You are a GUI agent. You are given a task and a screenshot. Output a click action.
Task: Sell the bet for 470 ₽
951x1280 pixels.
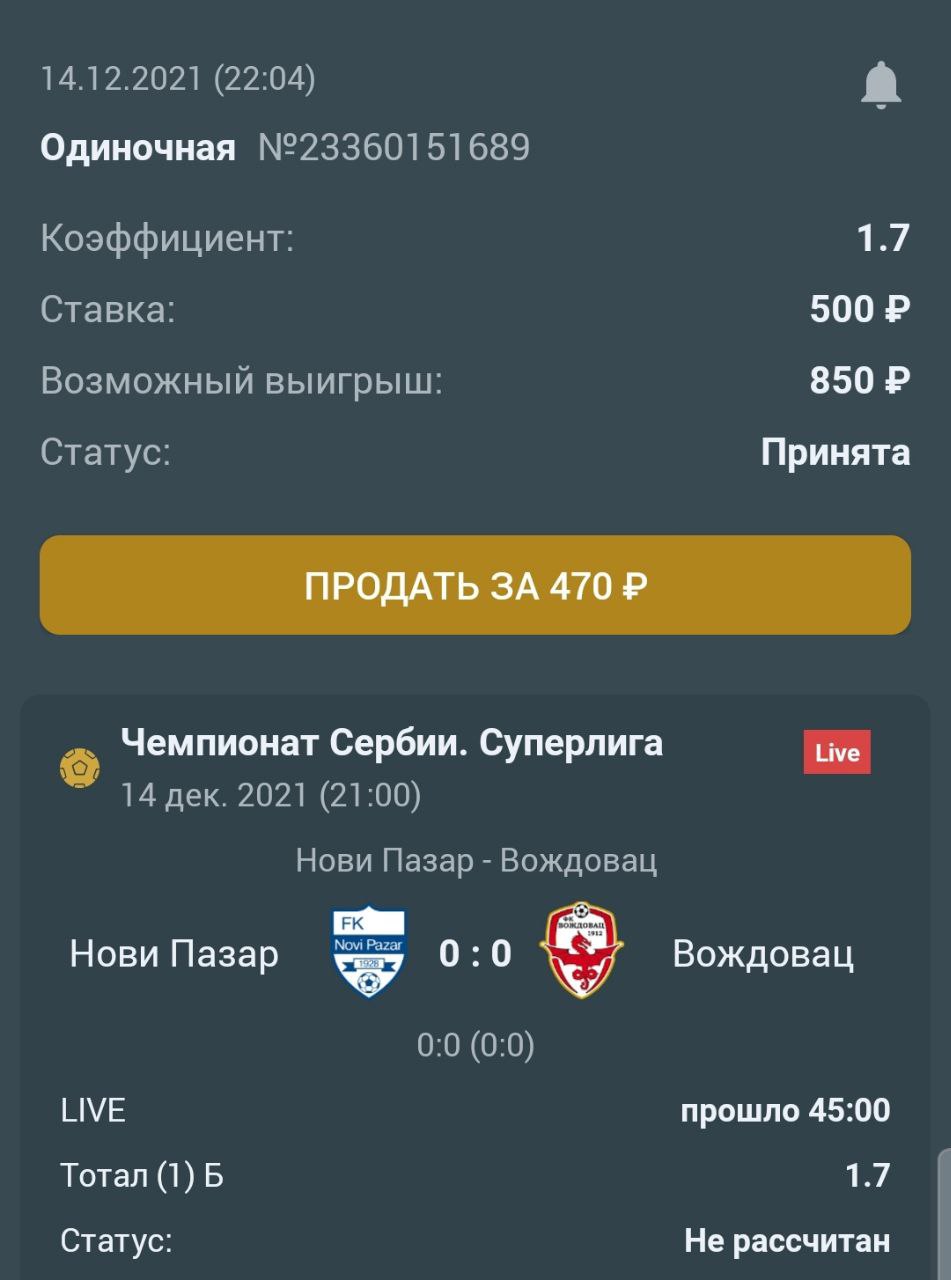pyautogui.click(x=475, y=585)
